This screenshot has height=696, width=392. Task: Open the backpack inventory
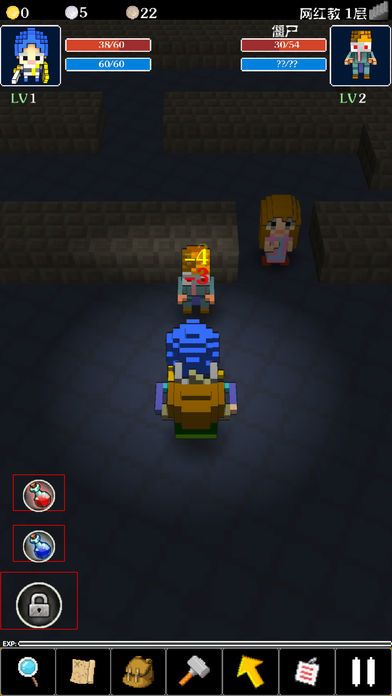coord(138,672)
